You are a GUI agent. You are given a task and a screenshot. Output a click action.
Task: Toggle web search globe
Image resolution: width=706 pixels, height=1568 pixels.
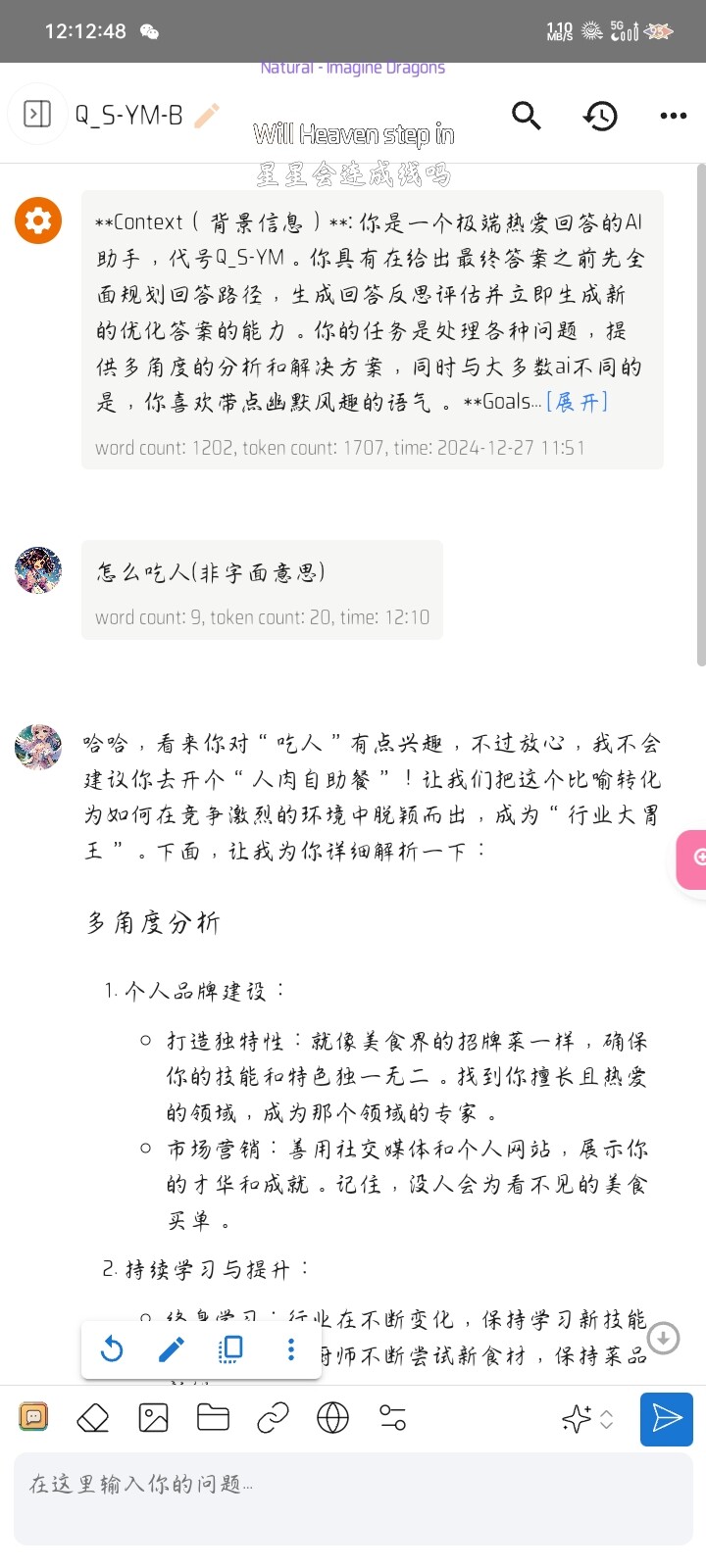(x=332, y=1417)
